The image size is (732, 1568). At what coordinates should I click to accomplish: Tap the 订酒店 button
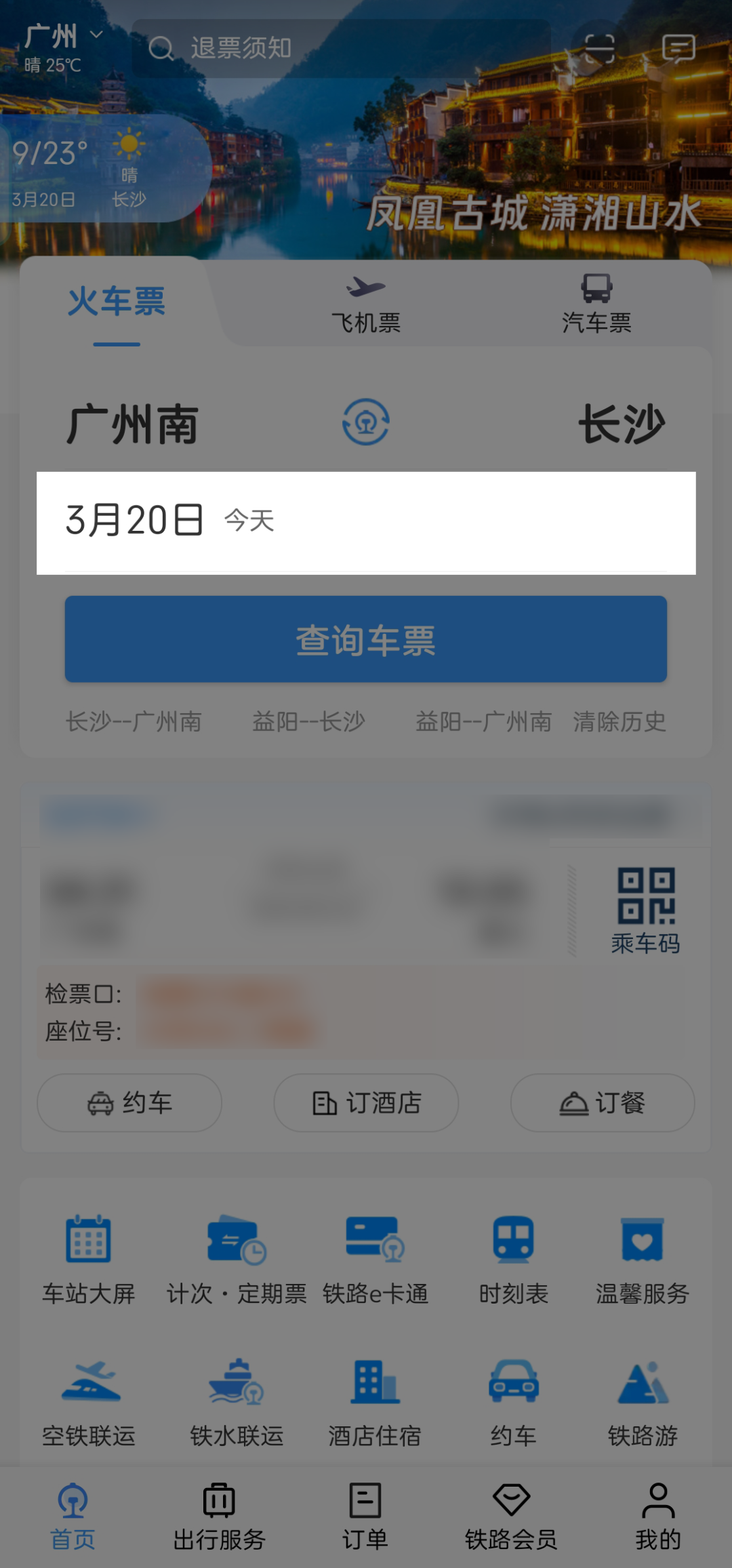coord(366,1103)
